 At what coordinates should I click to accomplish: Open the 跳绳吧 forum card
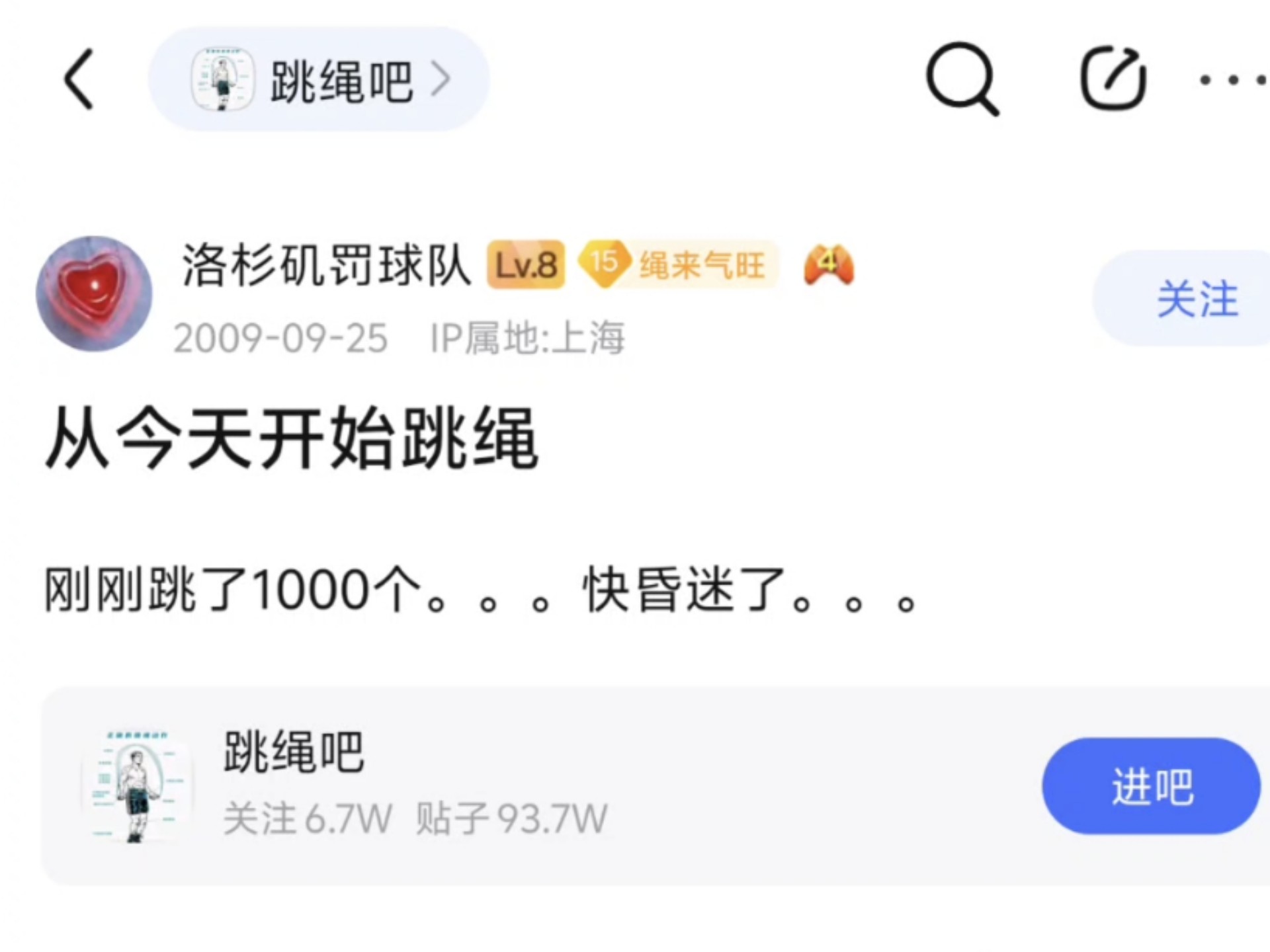(529, 785)
